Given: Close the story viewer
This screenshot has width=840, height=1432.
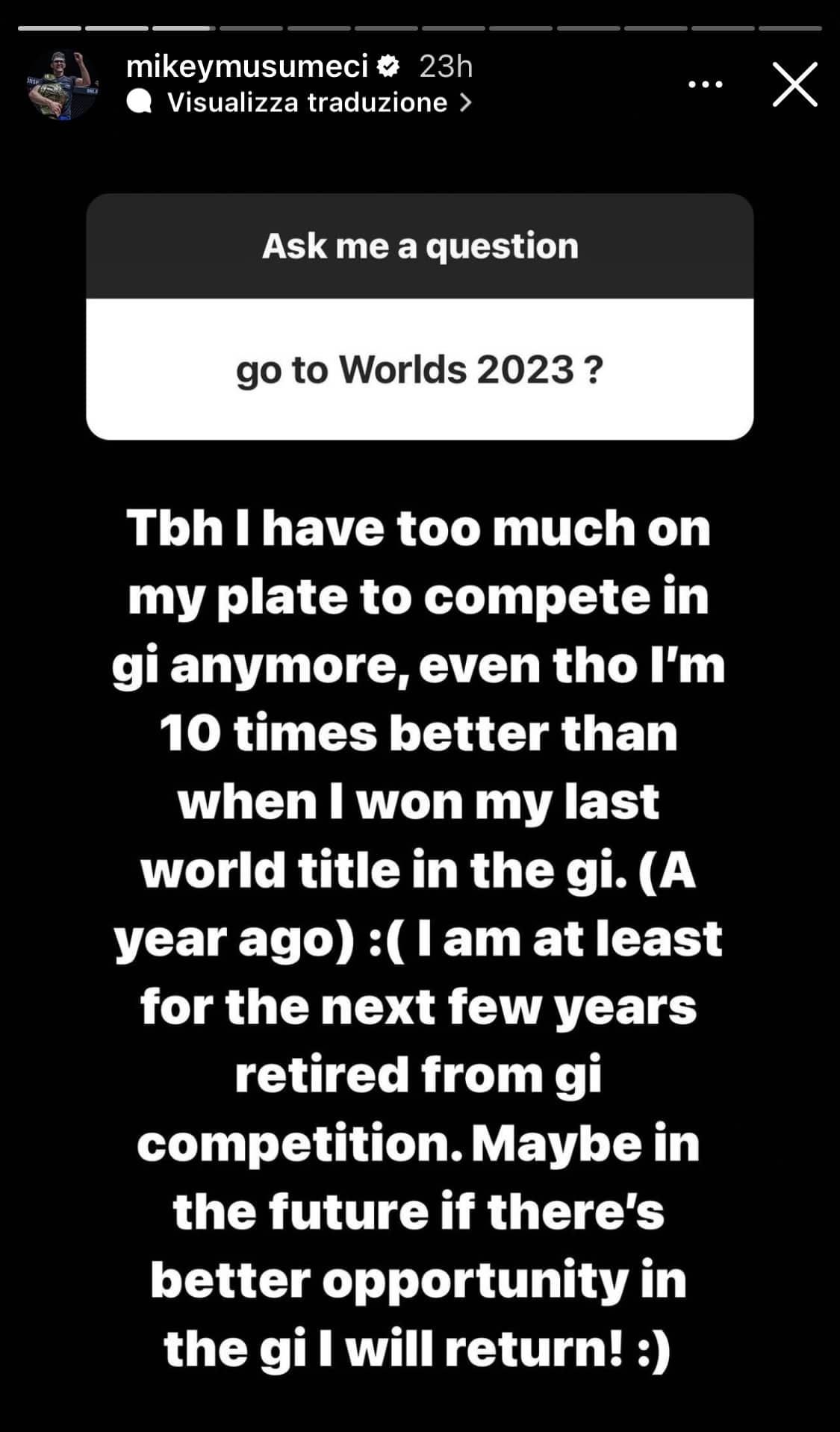Looking at the screenshot, I should pyautogui.click(x=794, y=84).
